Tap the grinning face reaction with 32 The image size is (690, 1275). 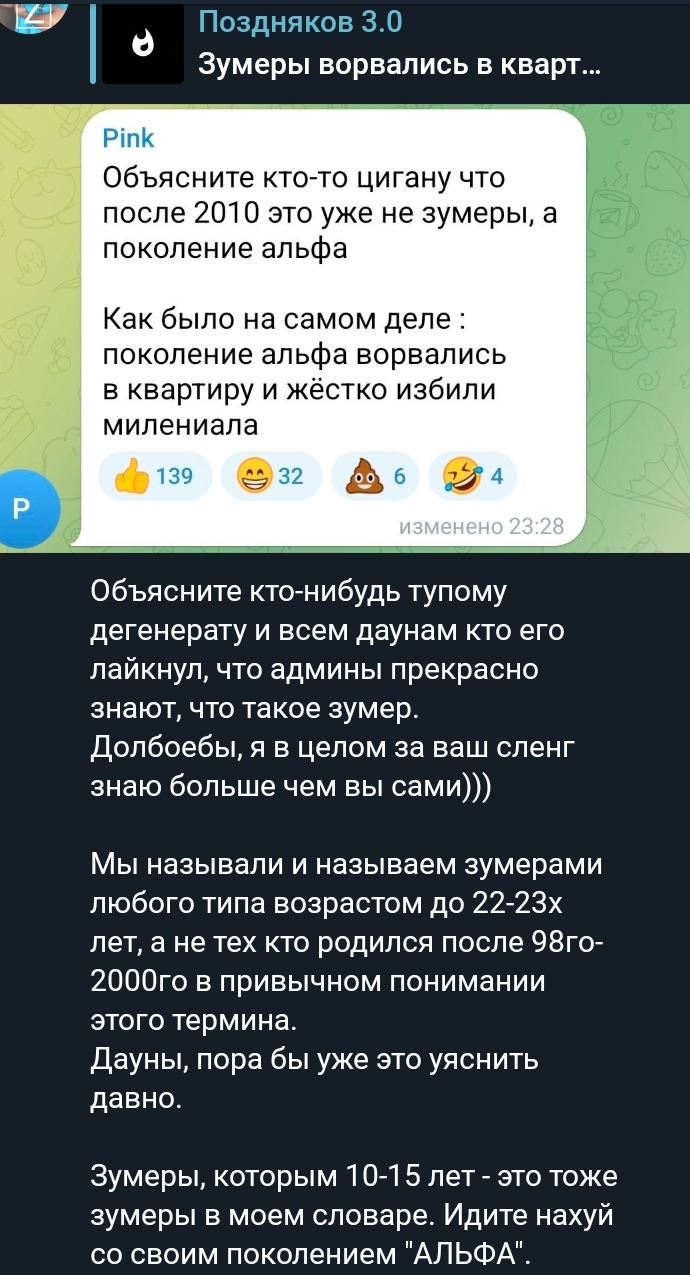pyautogui.click(x=269, y=478)
